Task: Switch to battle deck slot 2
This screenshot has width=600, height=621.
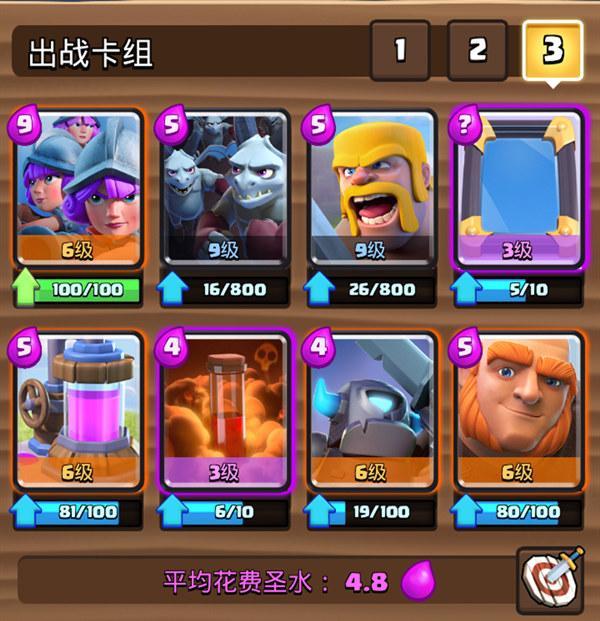Action: (476, 50)
